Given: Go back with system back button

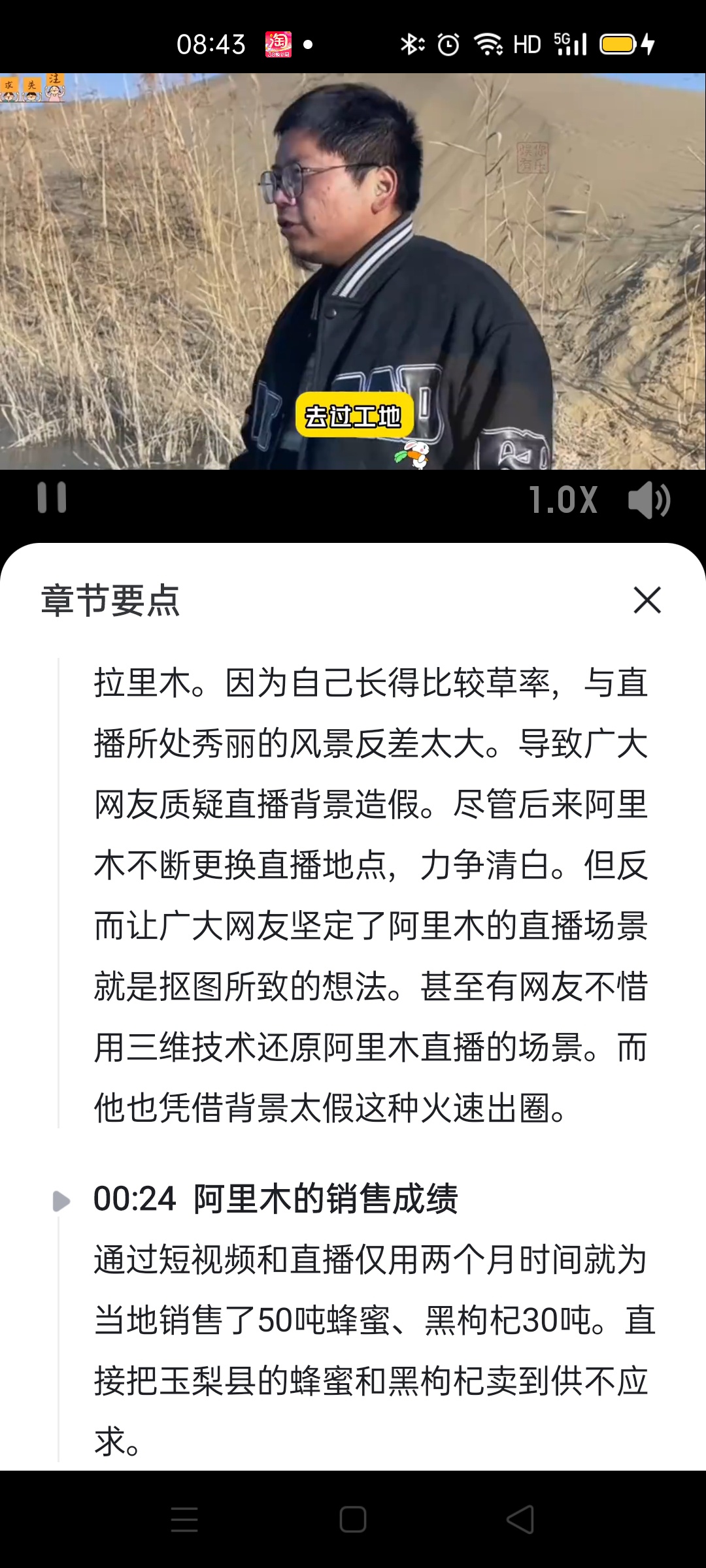Looking at the screenshot, I should click(520, 1520).
